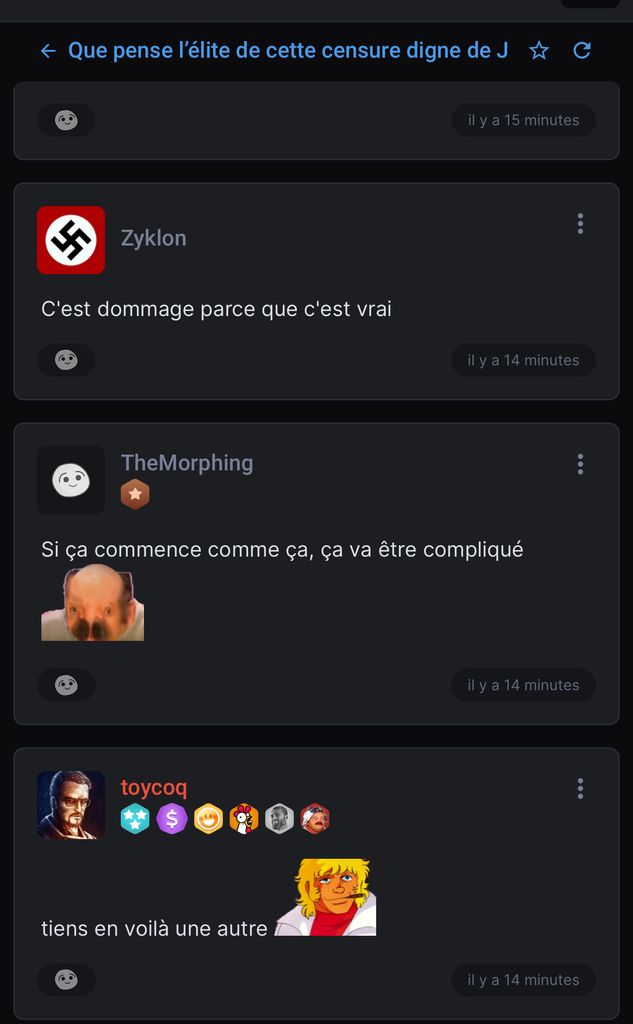Viewport: 633px width, 1024px height.
Task: Open toycoq's profile via the username
Action: (154, 788)
